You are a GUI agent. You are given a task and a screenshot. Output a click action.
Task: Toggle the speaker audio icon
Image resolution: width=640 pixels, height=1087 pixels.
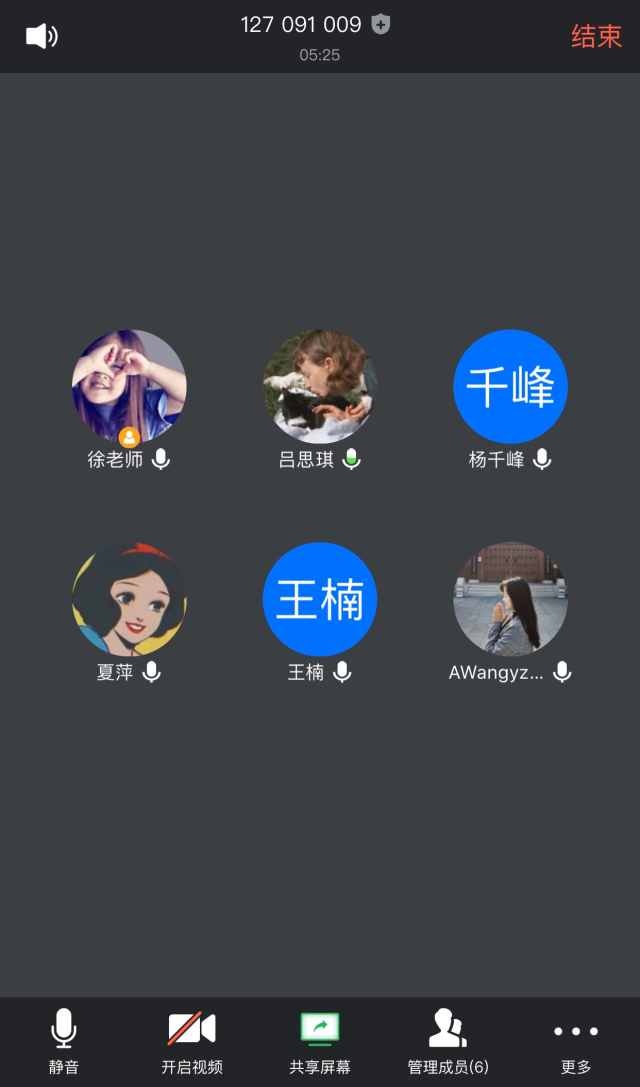point(41,37)
